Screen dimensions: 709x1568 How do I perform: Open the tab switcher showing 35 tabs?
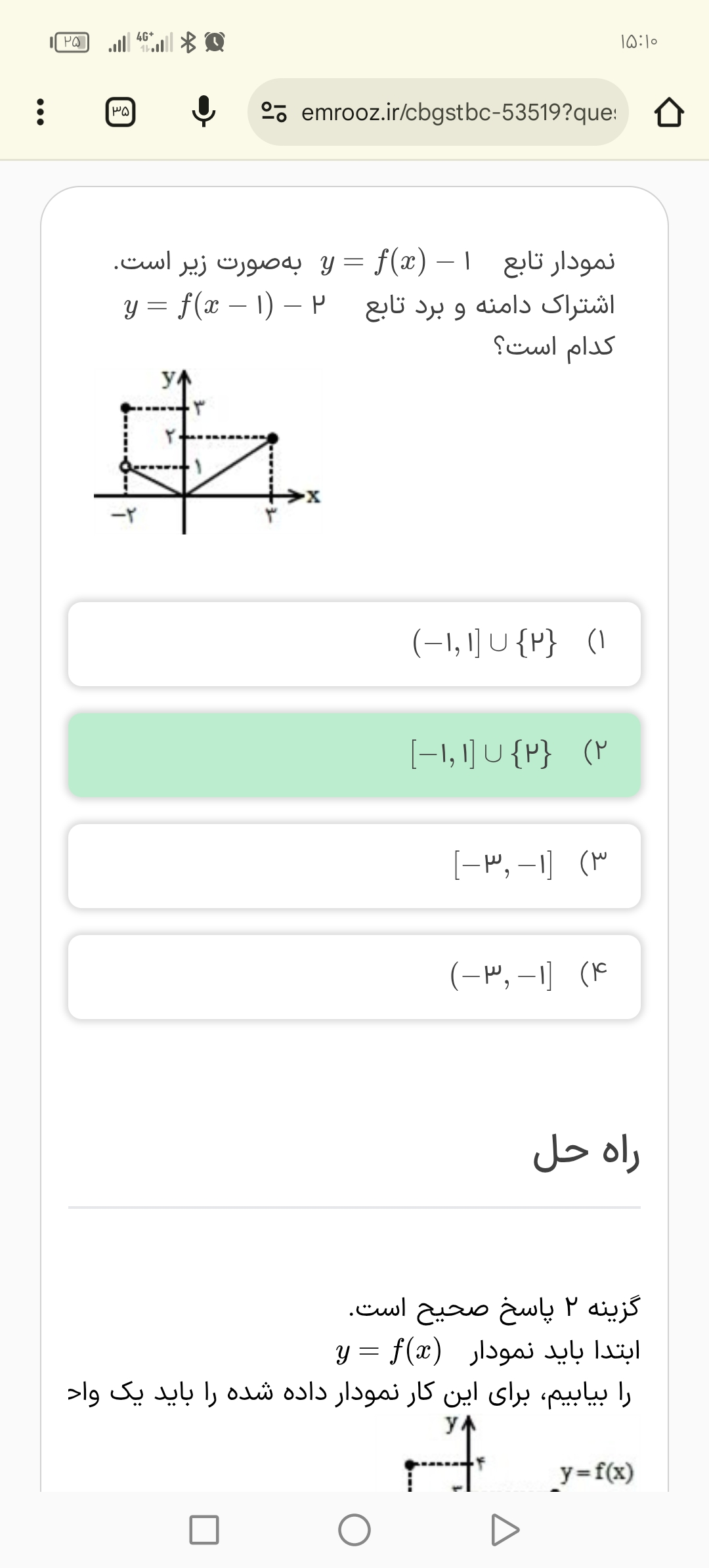tap(121, 112)
